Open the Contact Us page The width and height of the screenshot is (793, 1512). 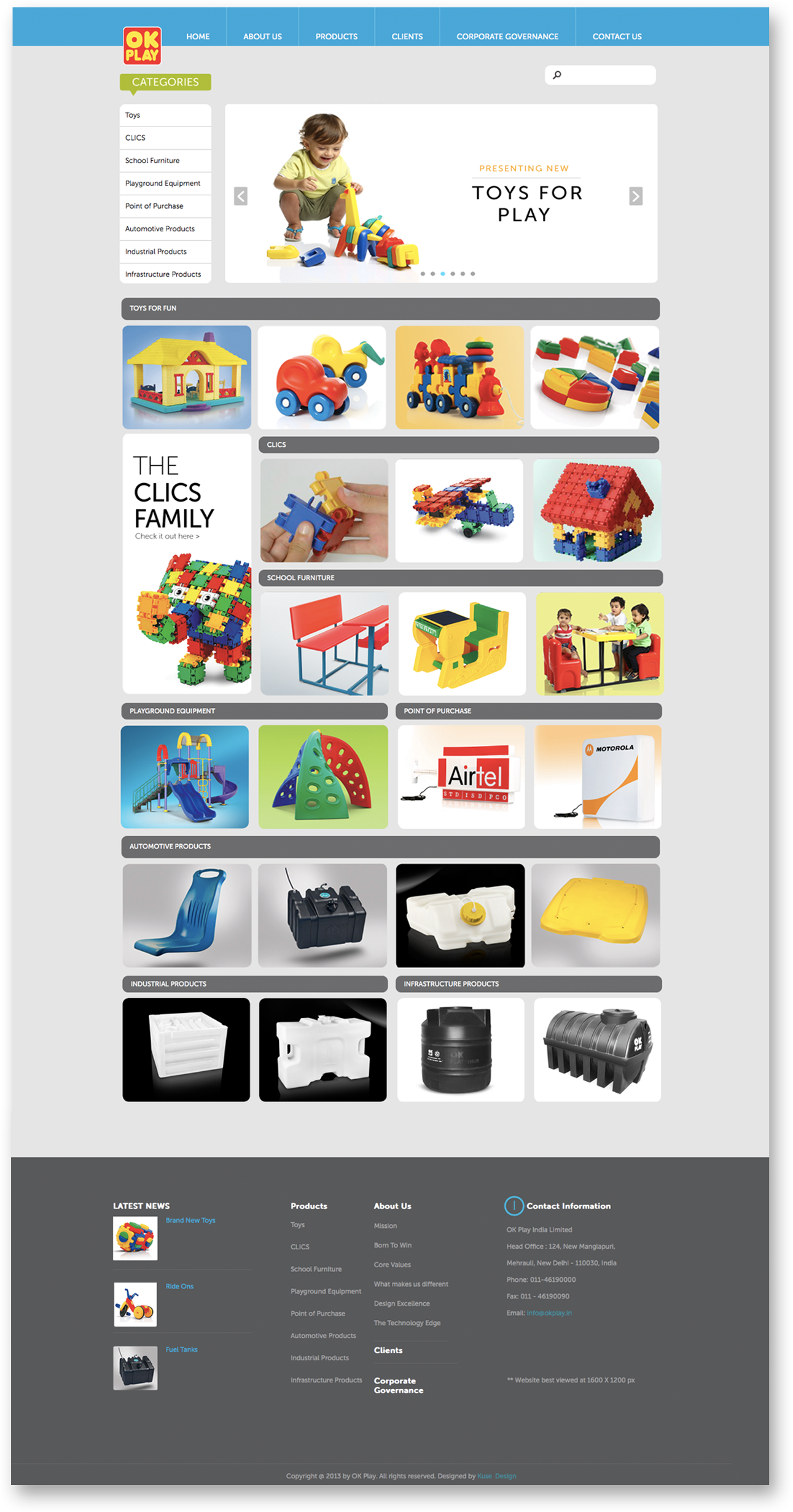pyautogui.click(x=617, y=36)
